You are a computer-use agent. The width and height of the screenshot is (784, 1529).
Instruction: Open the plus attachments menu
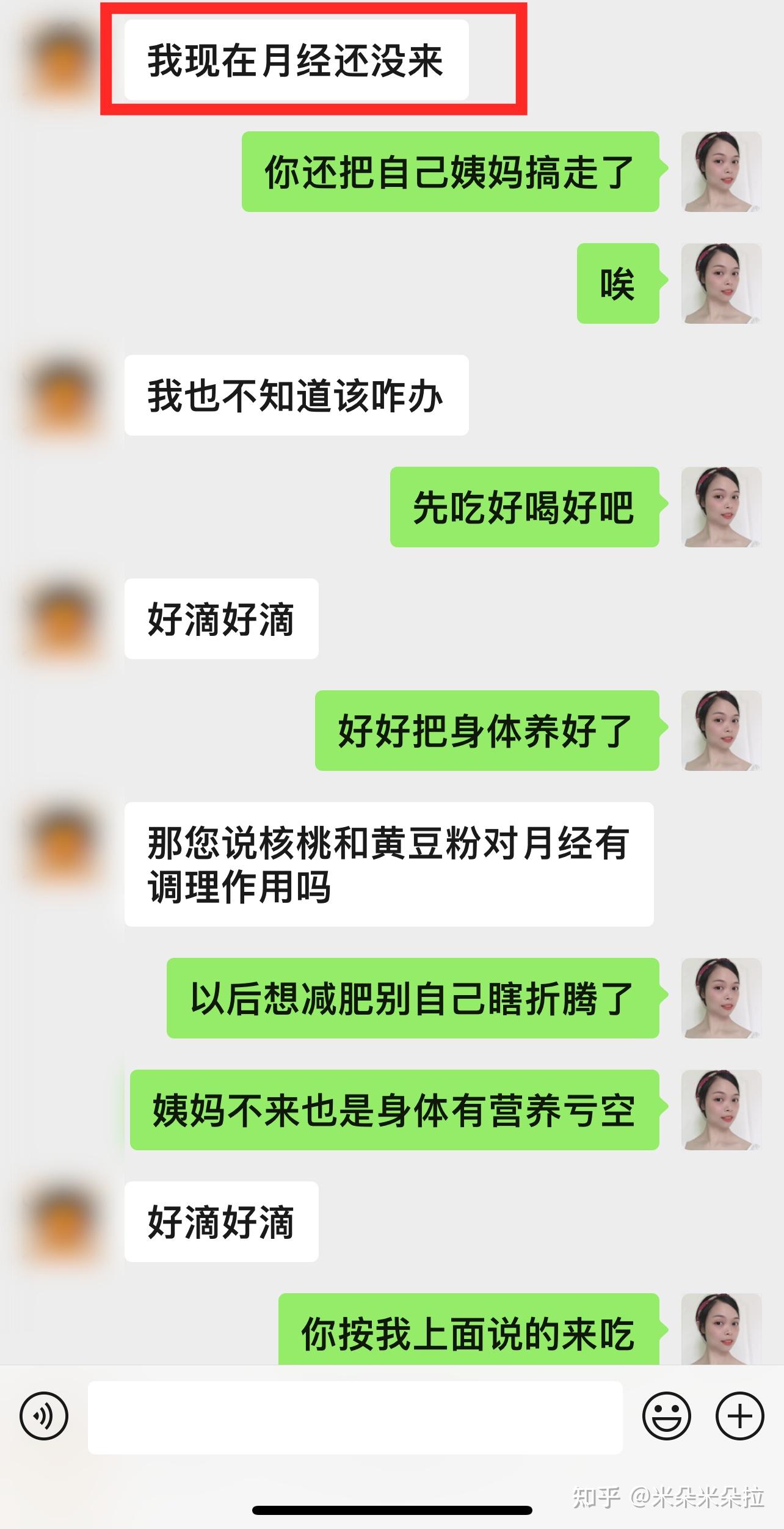click(x=739, y=1415)
